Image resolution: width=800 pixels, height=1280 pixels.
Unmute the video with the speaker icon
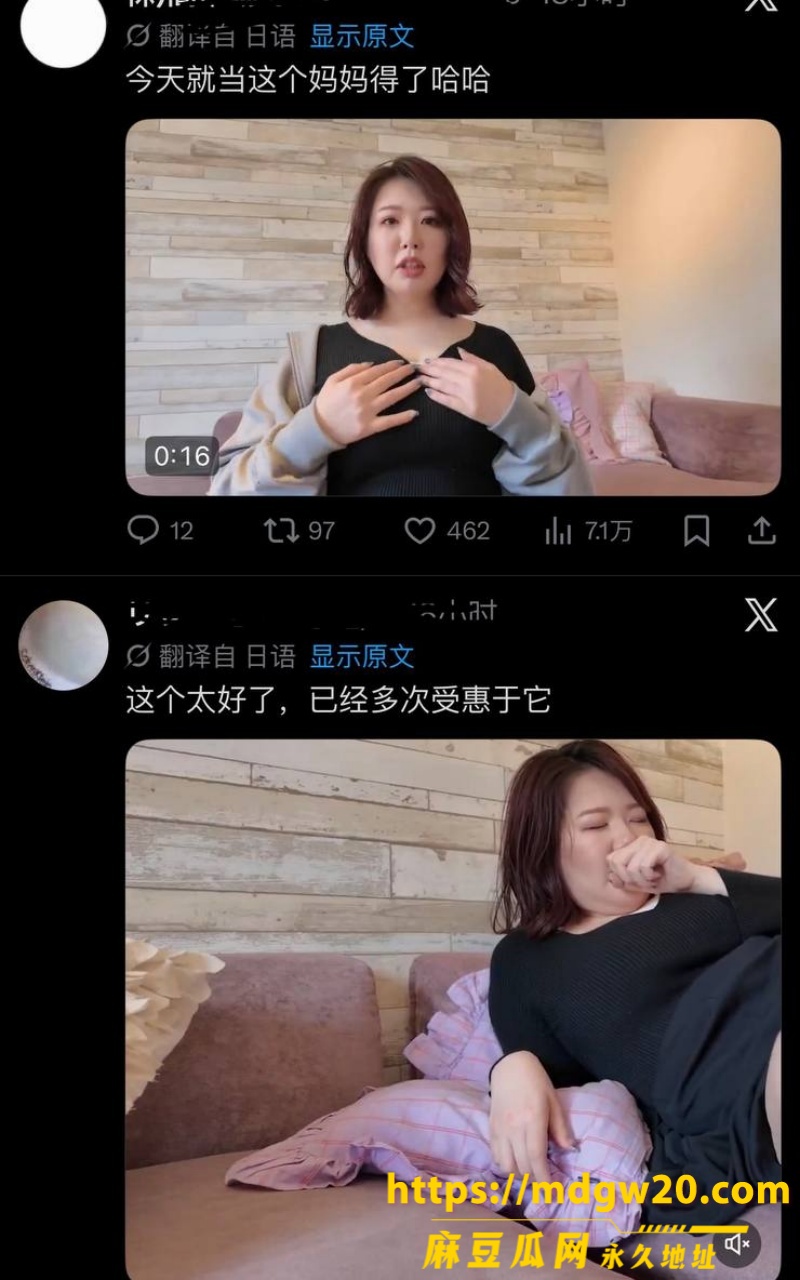click(738, 1243)
